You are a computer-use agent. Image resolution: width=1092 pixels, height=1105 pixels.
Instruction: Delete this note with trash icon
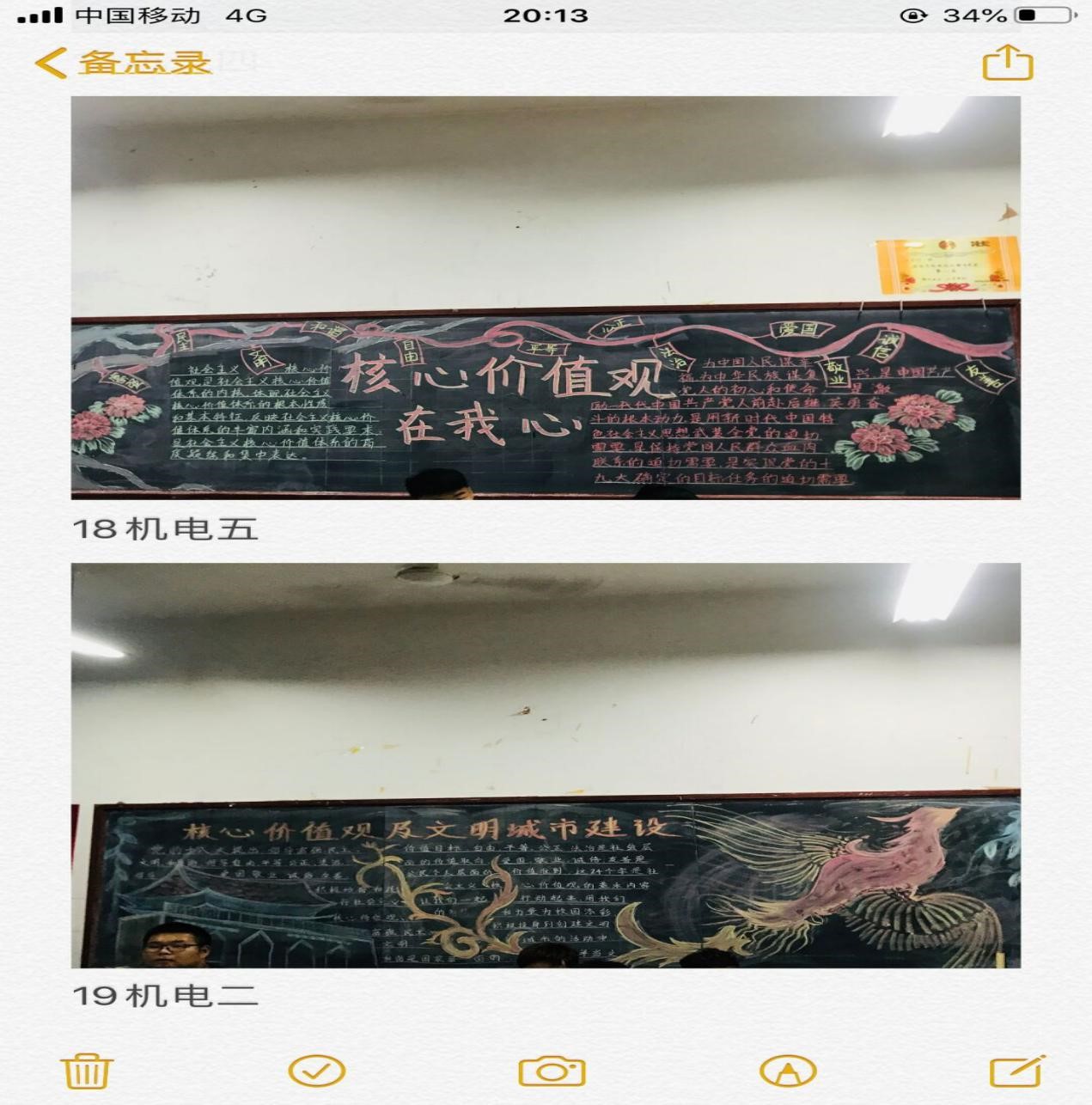[87, 1071]
